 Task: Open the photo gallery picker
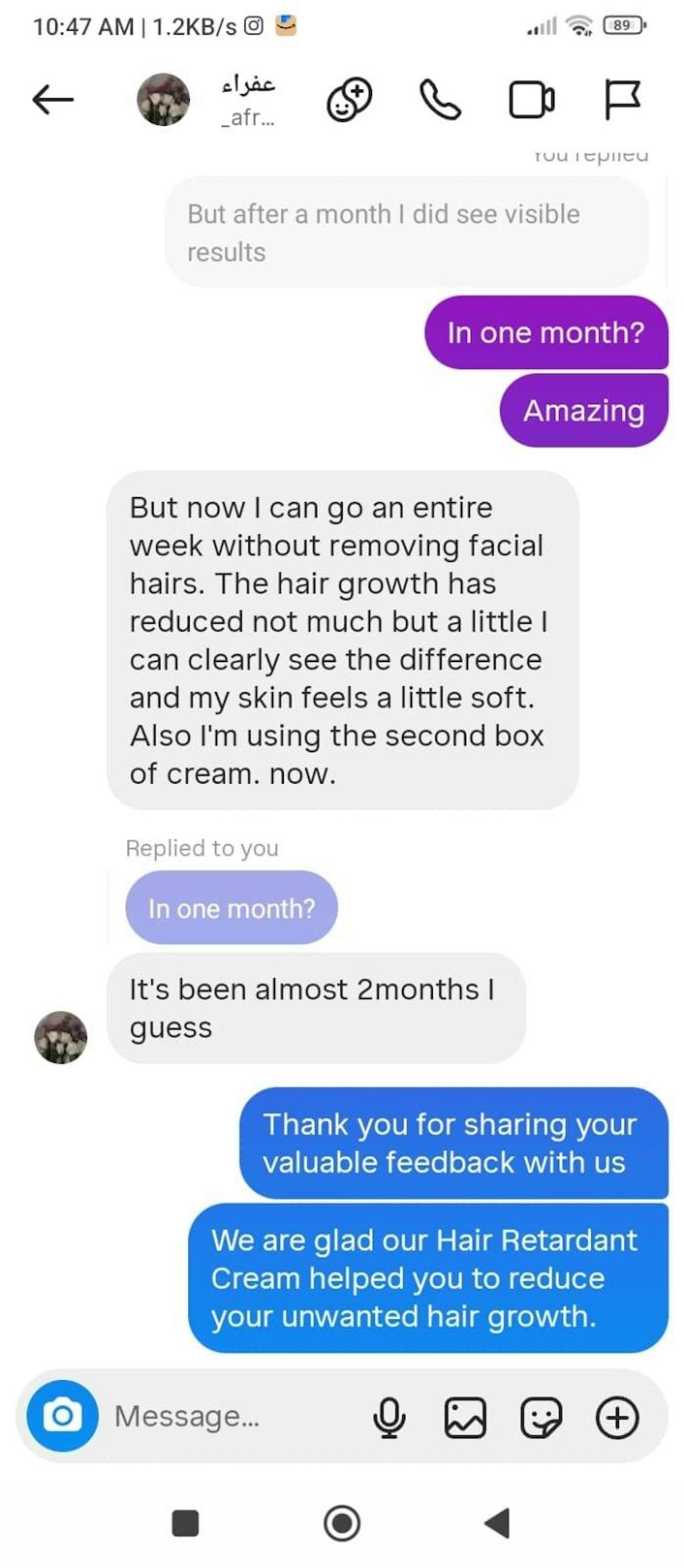pyautogui.click(x=465, y=1417)
